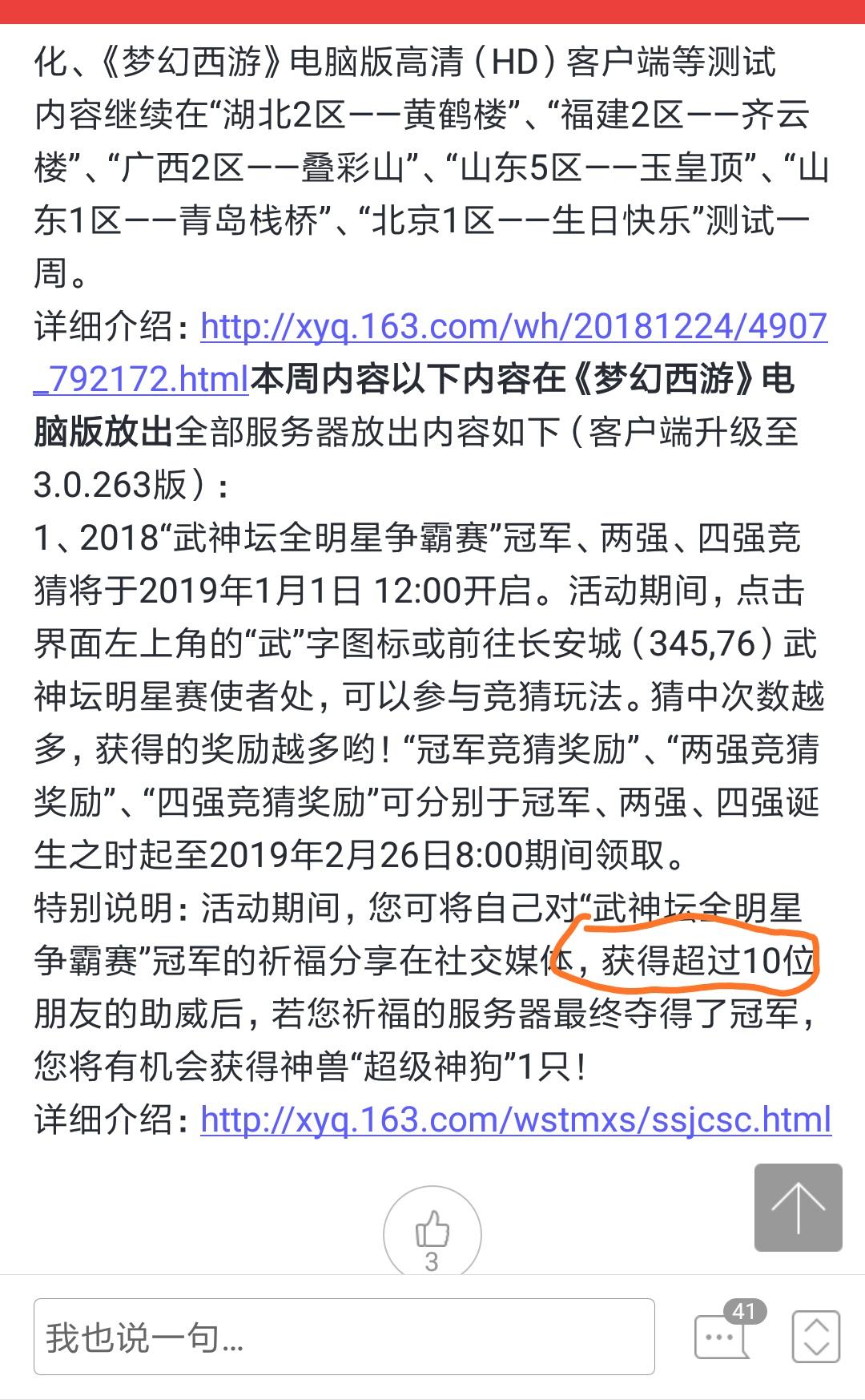The height and width of the screenshot is (1400, 865).
Task: Tap the up-down expand arrows icon
Action: (x=815, y=1337)
